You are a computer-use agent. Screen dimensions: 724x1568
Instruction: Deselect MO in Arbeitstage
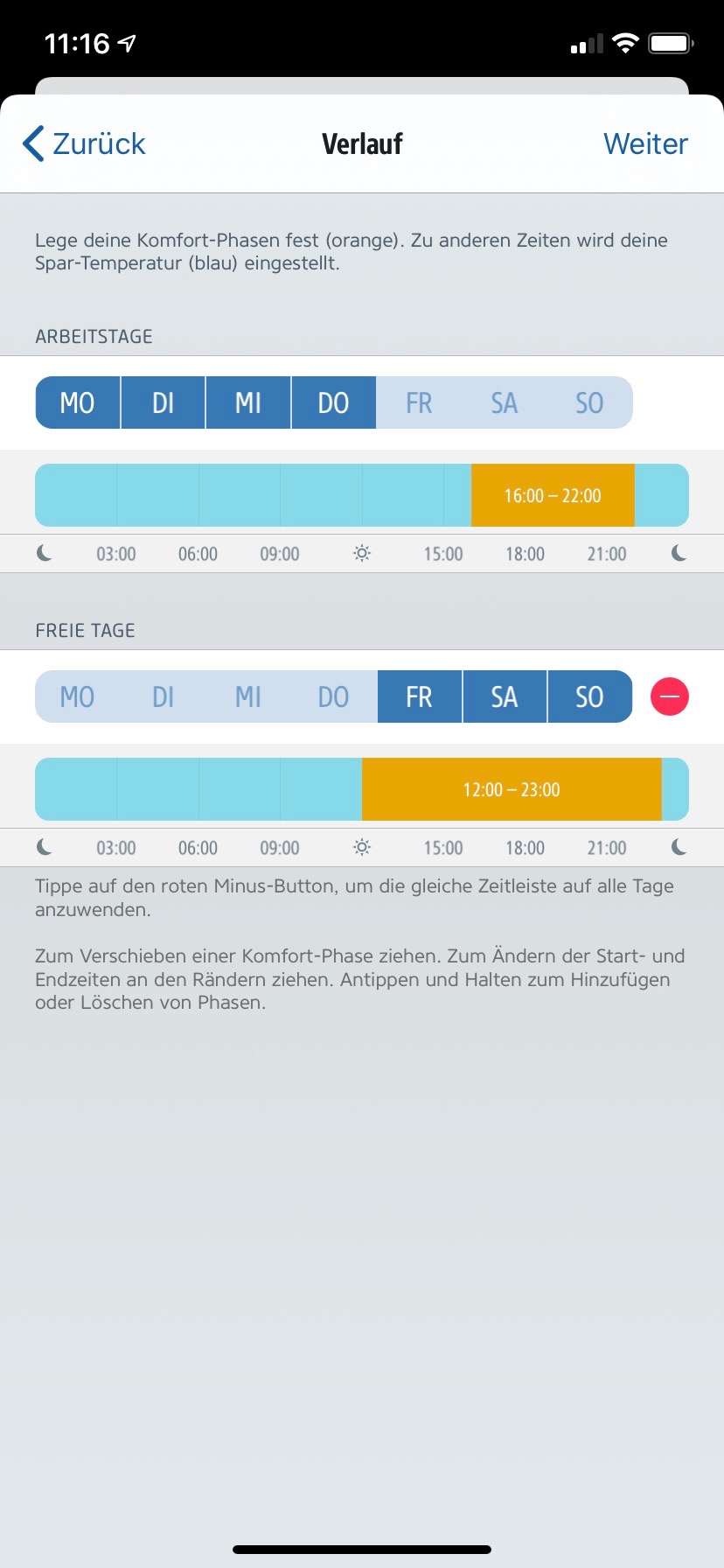[77, 402]
